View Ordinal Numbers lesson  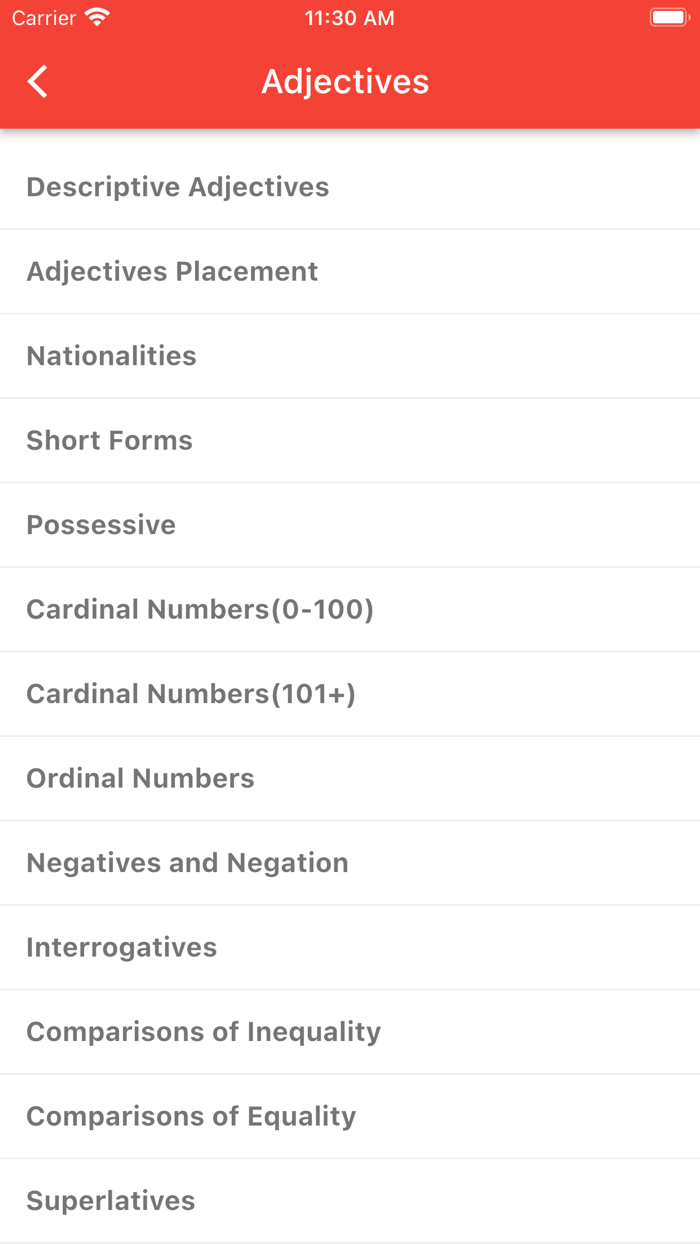point(350,779)
